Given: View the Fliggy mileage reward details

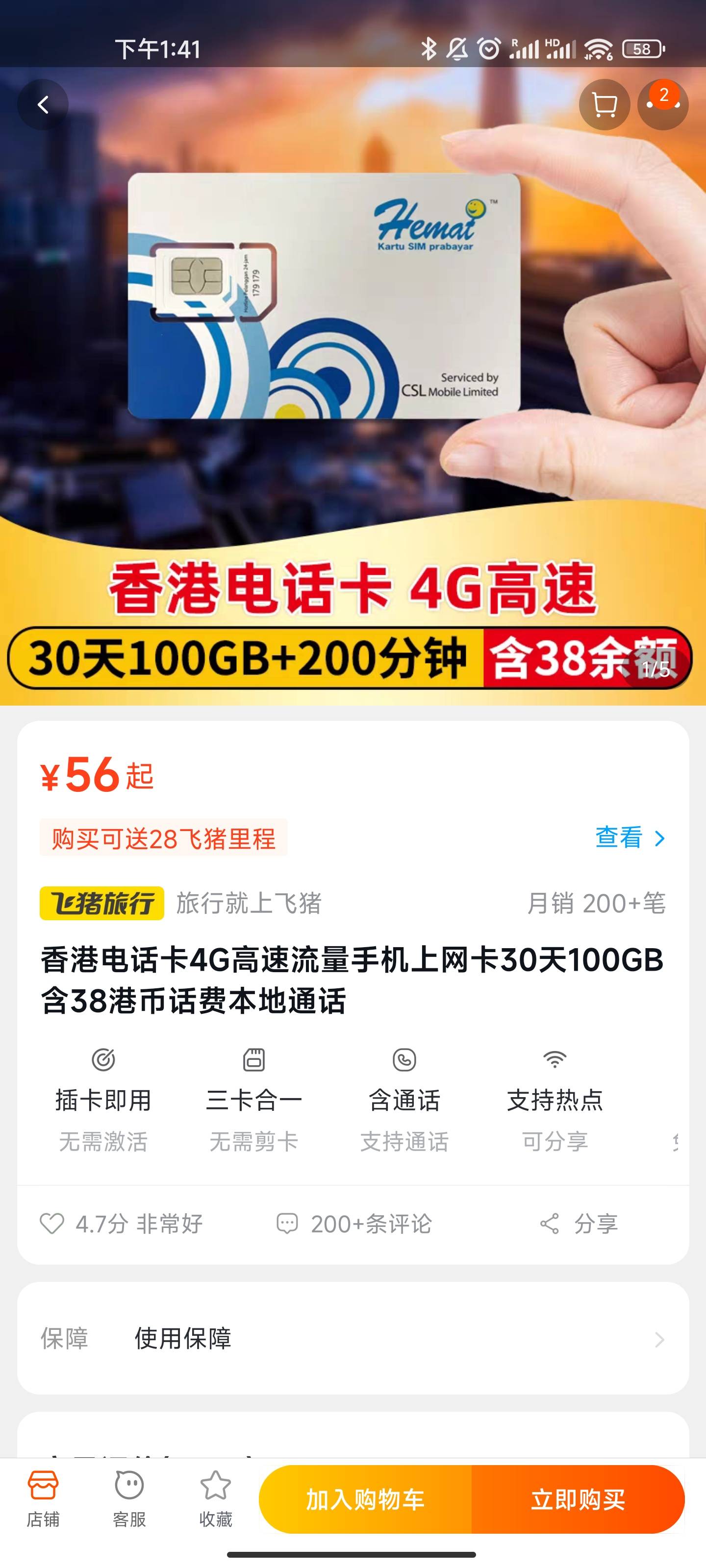Looking at the screenshot, I should [630, 838].
